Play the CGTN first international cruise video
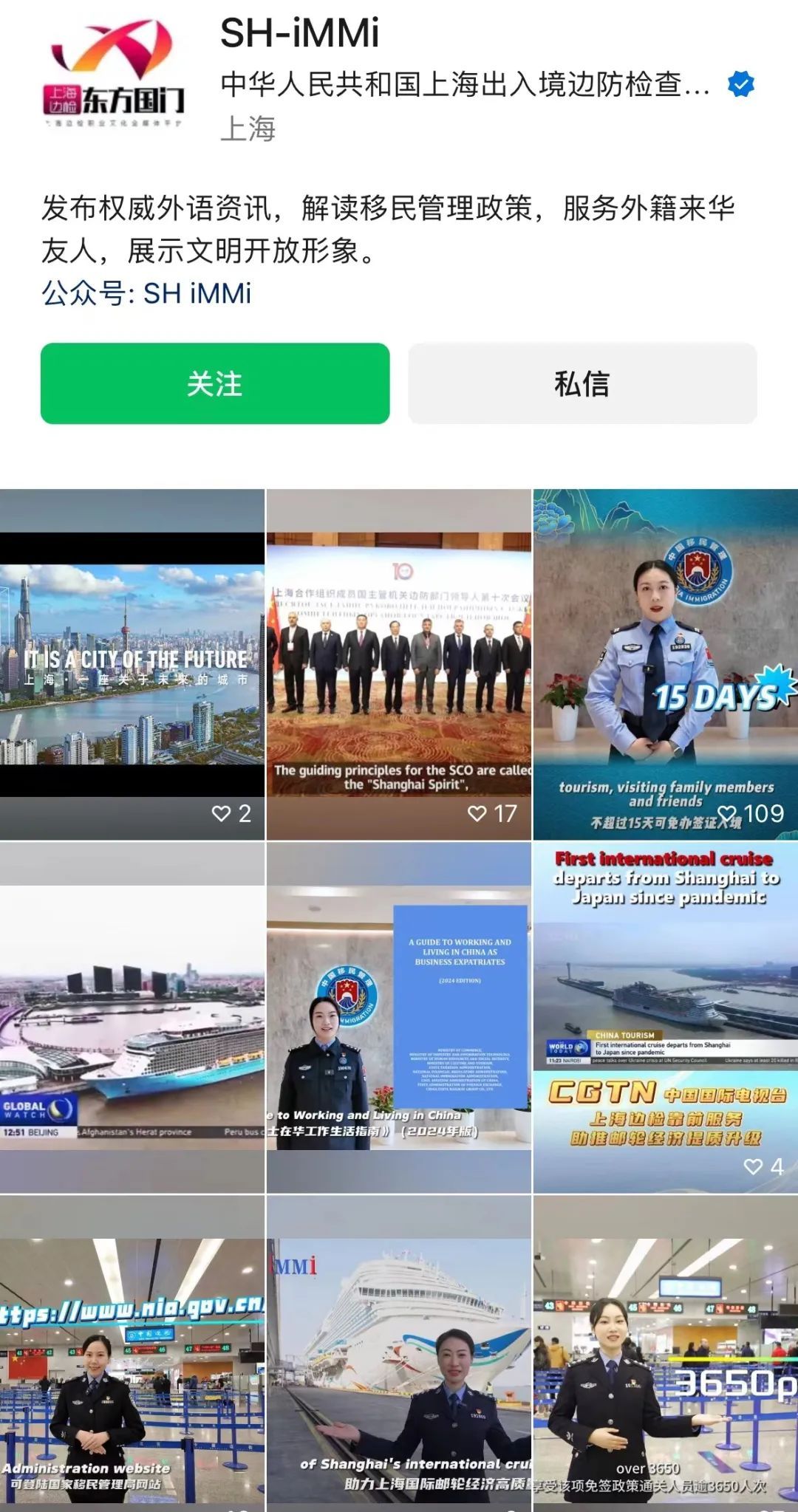The width and height of the screenshot is (798, 1512). (666, 1018)
